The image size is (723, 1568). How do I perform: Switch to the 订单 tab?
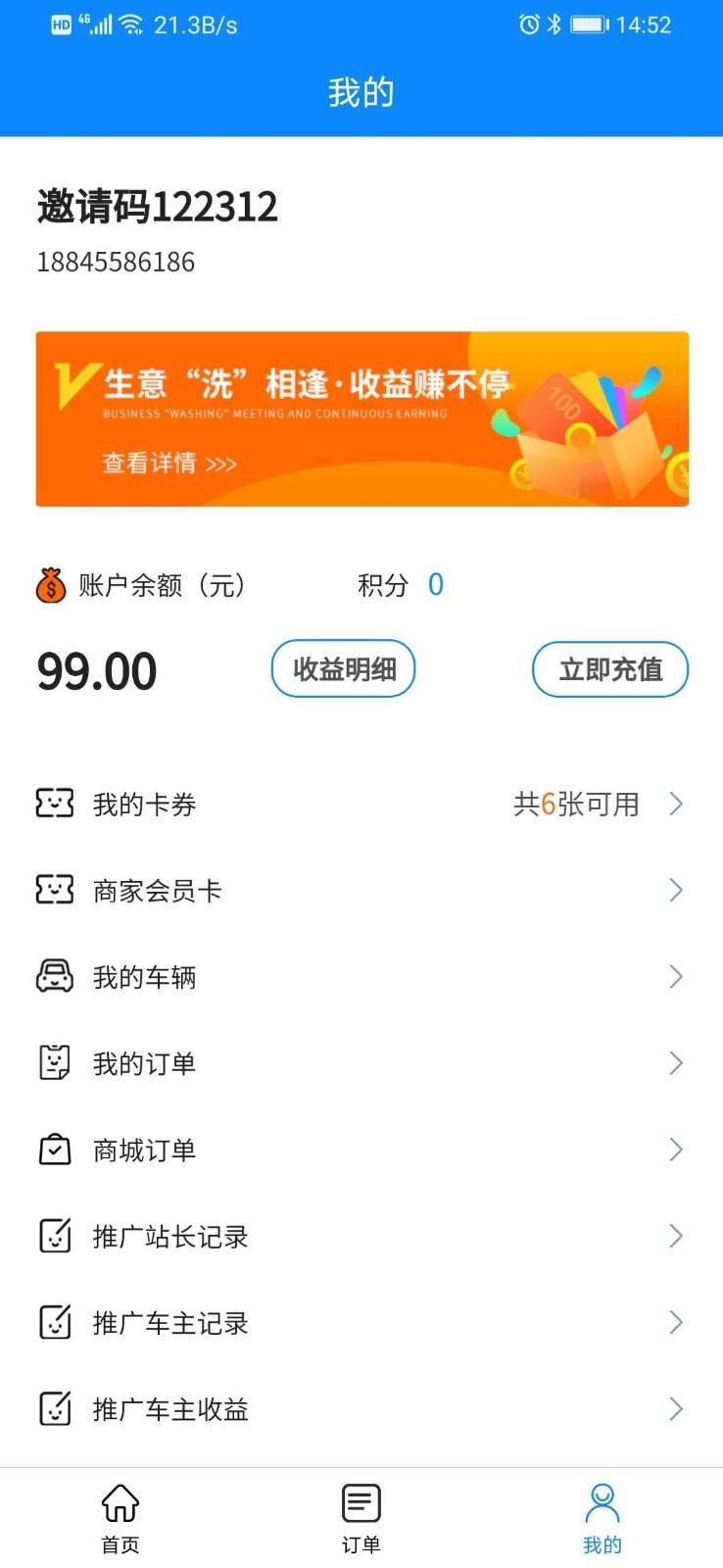[361, 1517]
